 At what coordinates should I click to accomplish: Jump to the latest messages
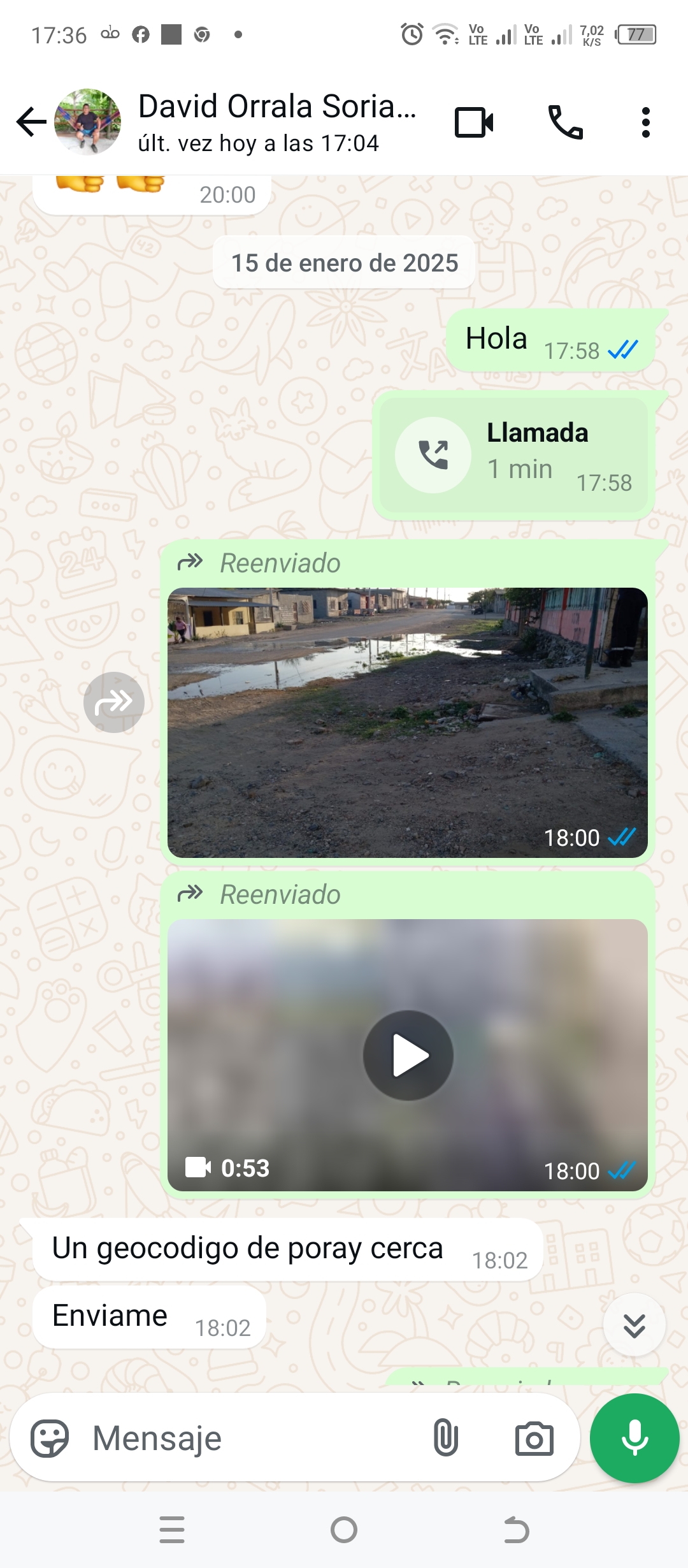click(634, 1325)
